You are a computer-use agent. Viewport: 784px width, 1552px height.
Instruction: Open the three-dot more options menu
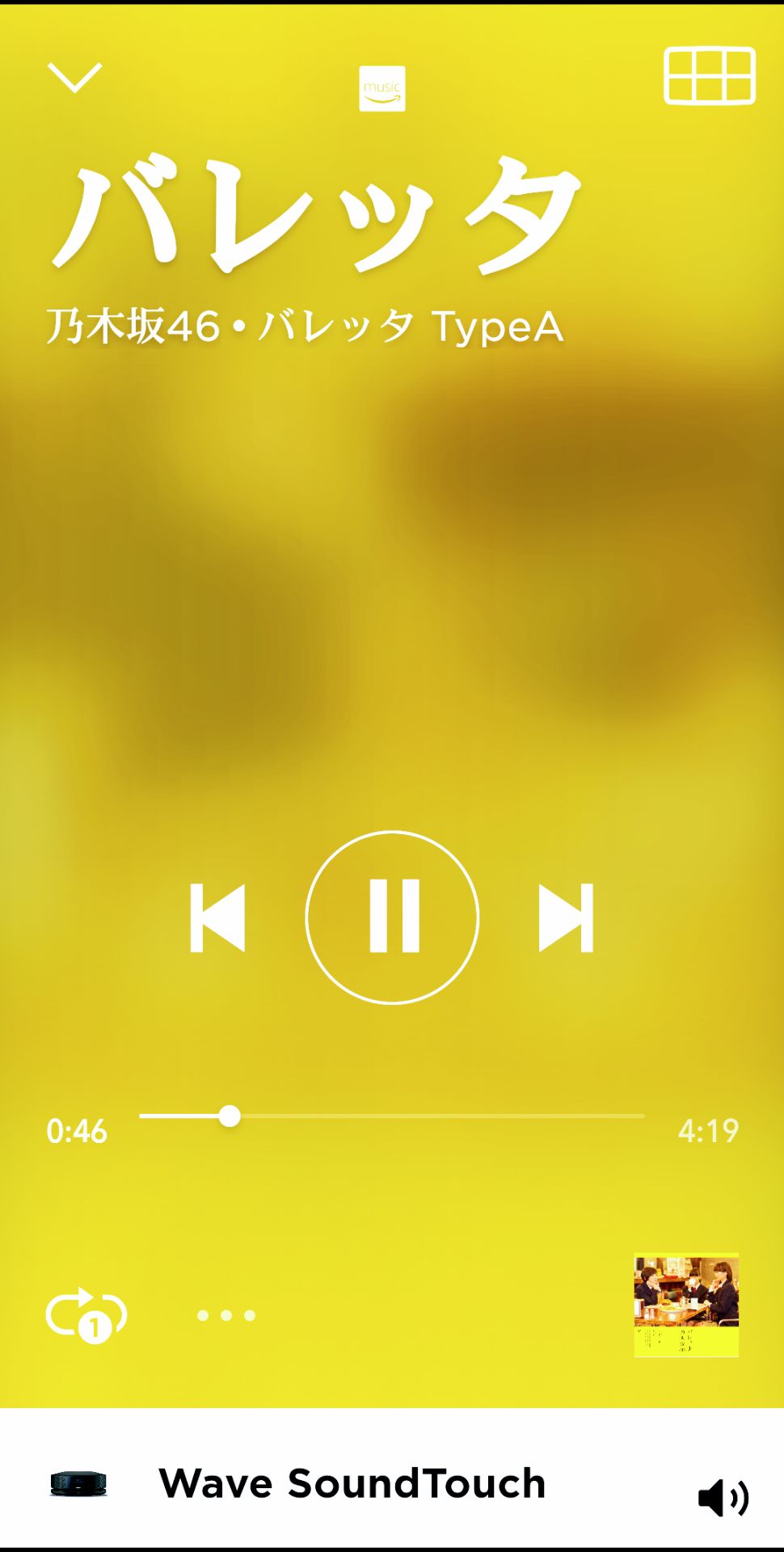[x=226, y=1316]
